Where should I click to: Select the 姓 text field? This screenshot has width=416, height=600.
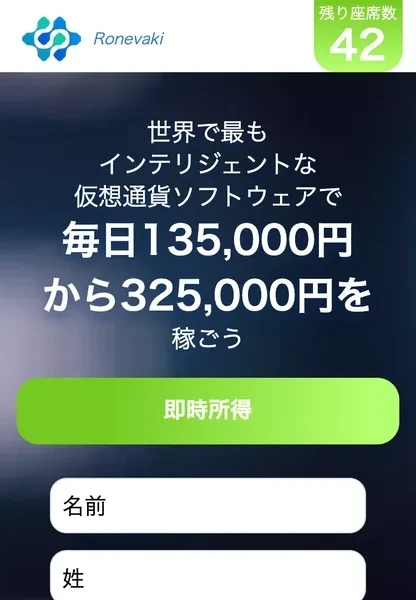[x=208, y=575]
